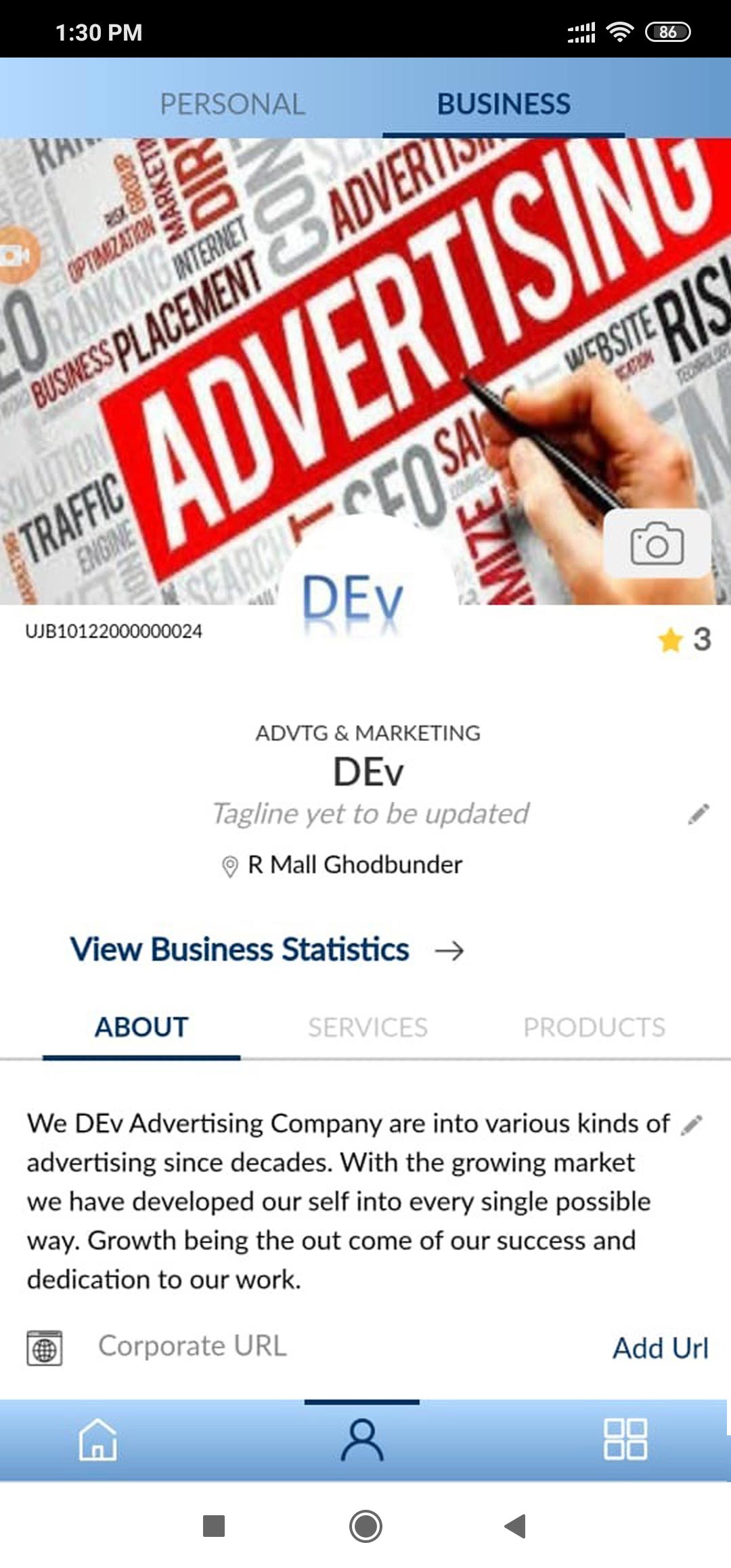The width and height of the screenshot is (731, 1568).
Task: Open profile in bottom navigation
Action: click(x=362, y=1439)
